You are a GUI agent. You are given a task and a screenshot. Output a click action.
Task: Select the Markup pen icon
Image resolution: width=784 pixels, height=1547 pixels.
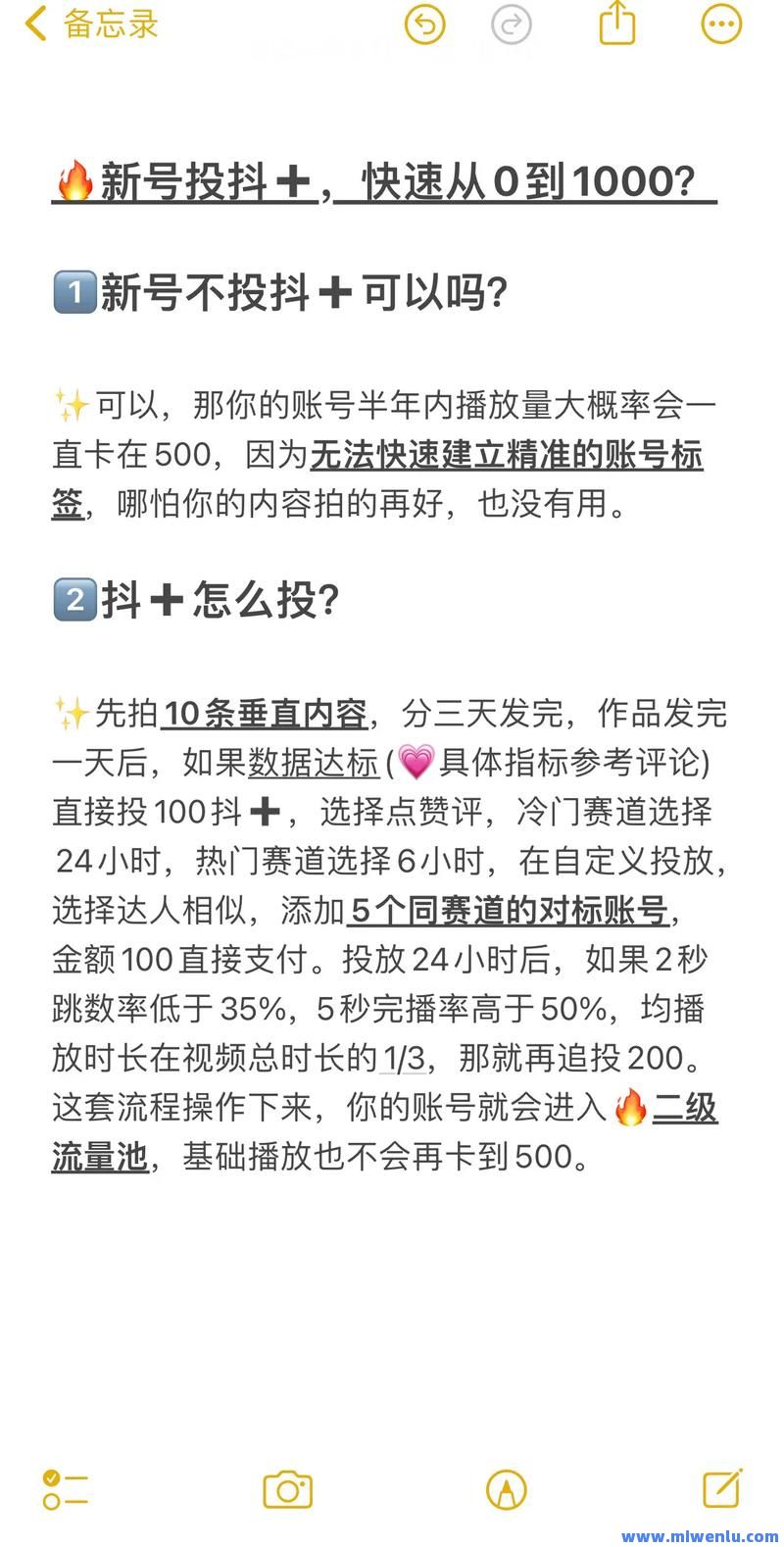[x=504, y=1489]
